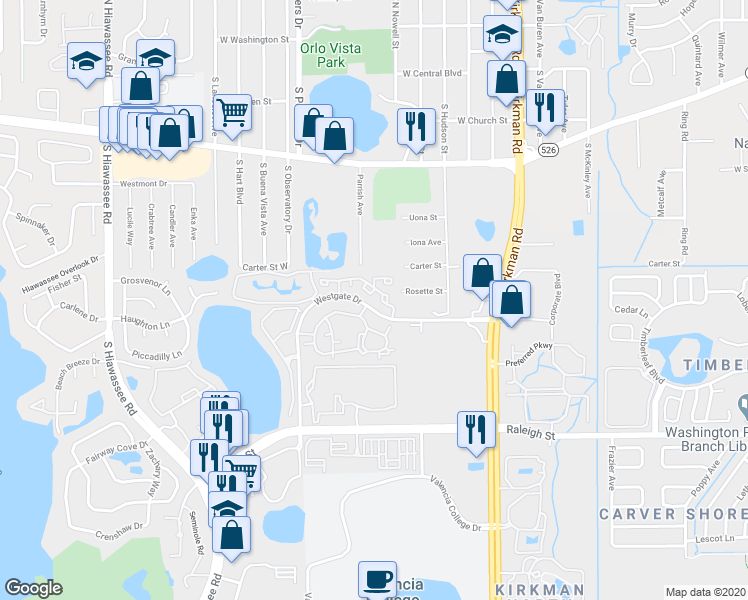Image resolution: width=748 pixels, height=600 pixels.
Task: Open the restaurant marker beside S Hudson St
Action: (416, 126)
